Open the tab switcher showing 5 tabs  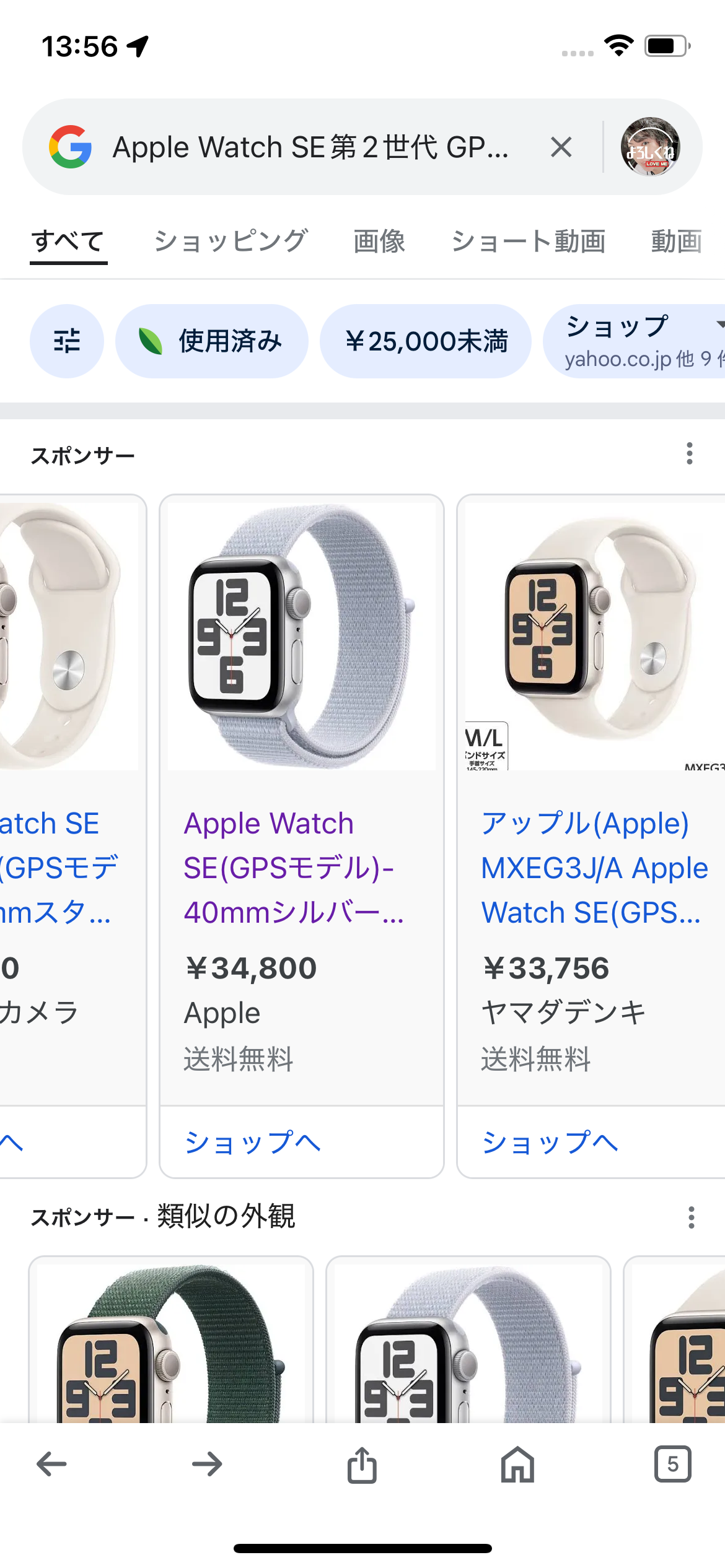tap(672, 1465)
